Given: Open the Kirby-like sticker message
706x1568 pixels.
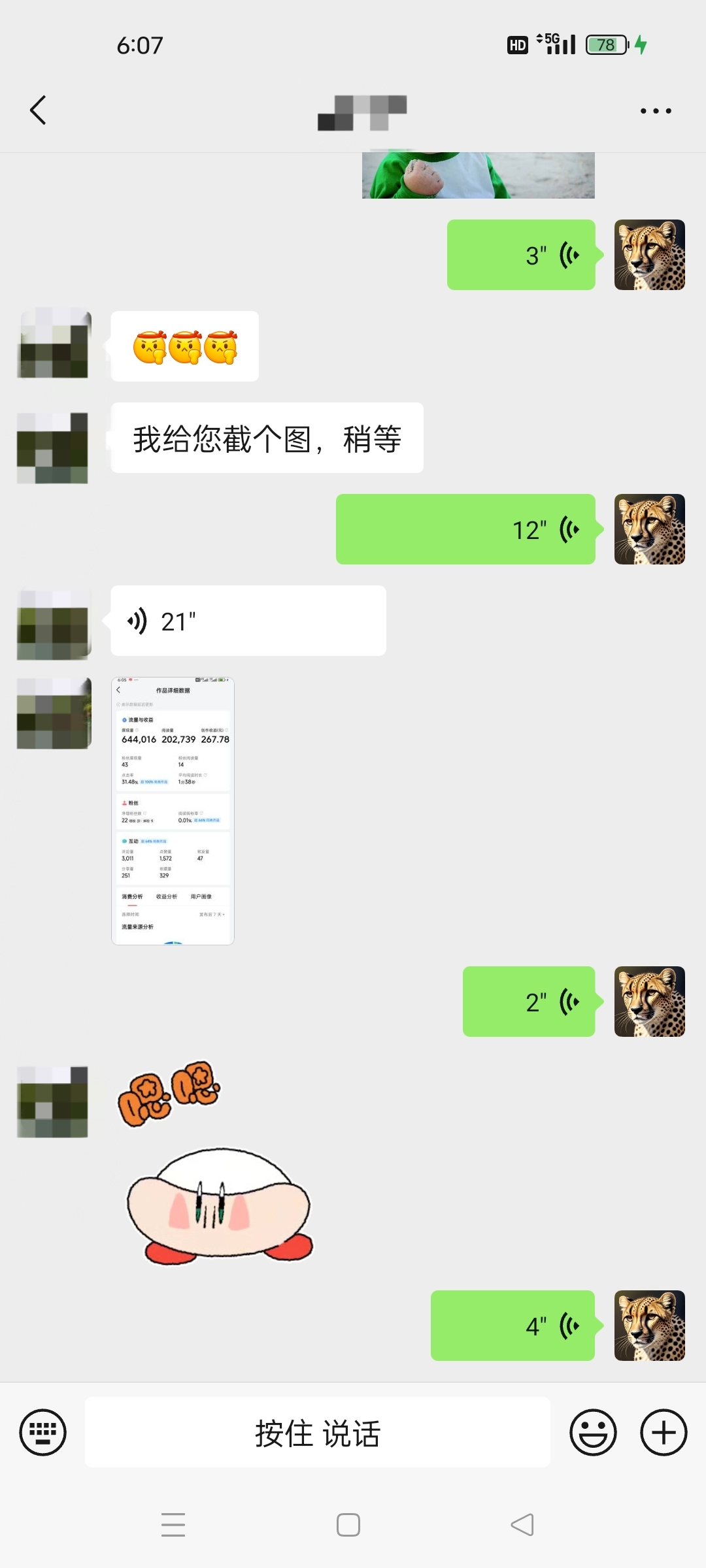Looking at the screenshot, I should [219, 1205].
